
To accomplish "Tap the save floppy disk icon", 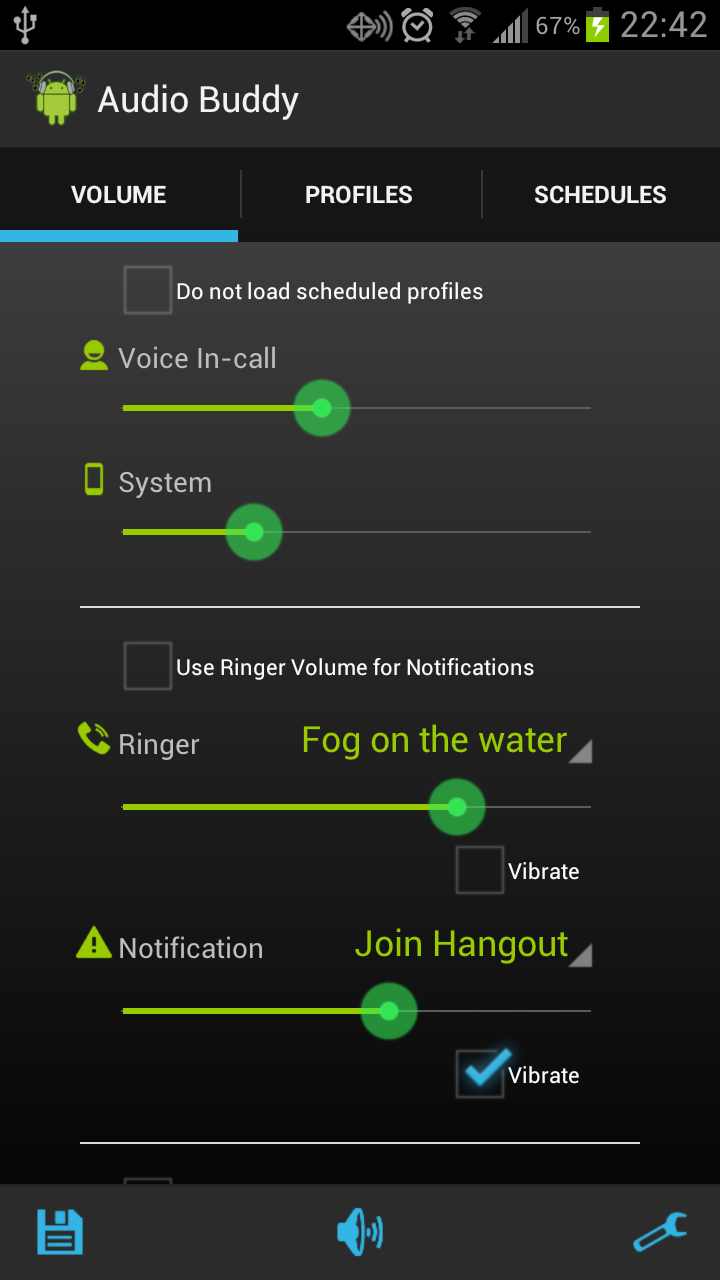I will pos(60,1232).
